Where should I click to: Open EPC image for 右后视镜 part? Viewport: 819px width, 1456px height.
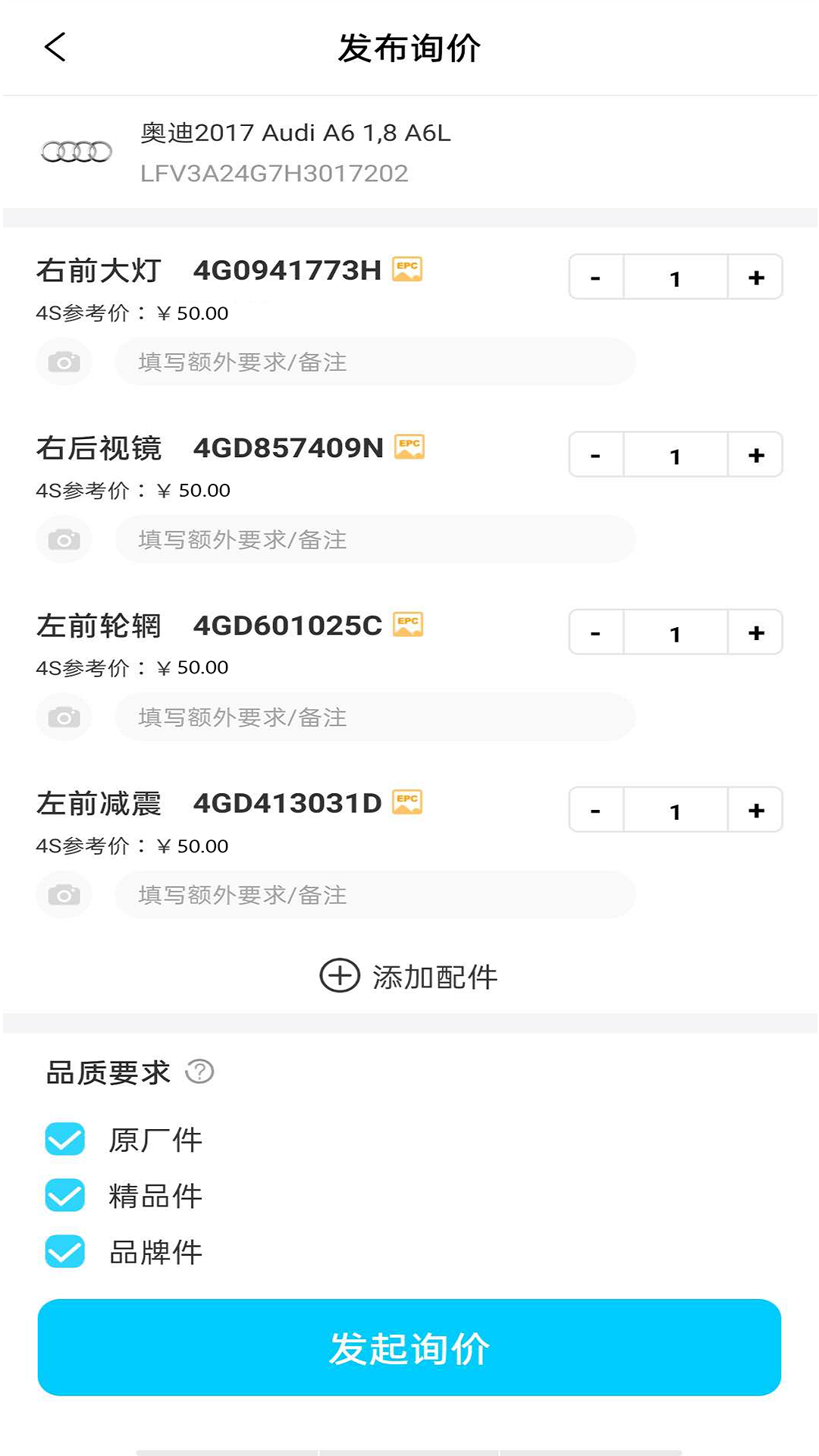408,447
